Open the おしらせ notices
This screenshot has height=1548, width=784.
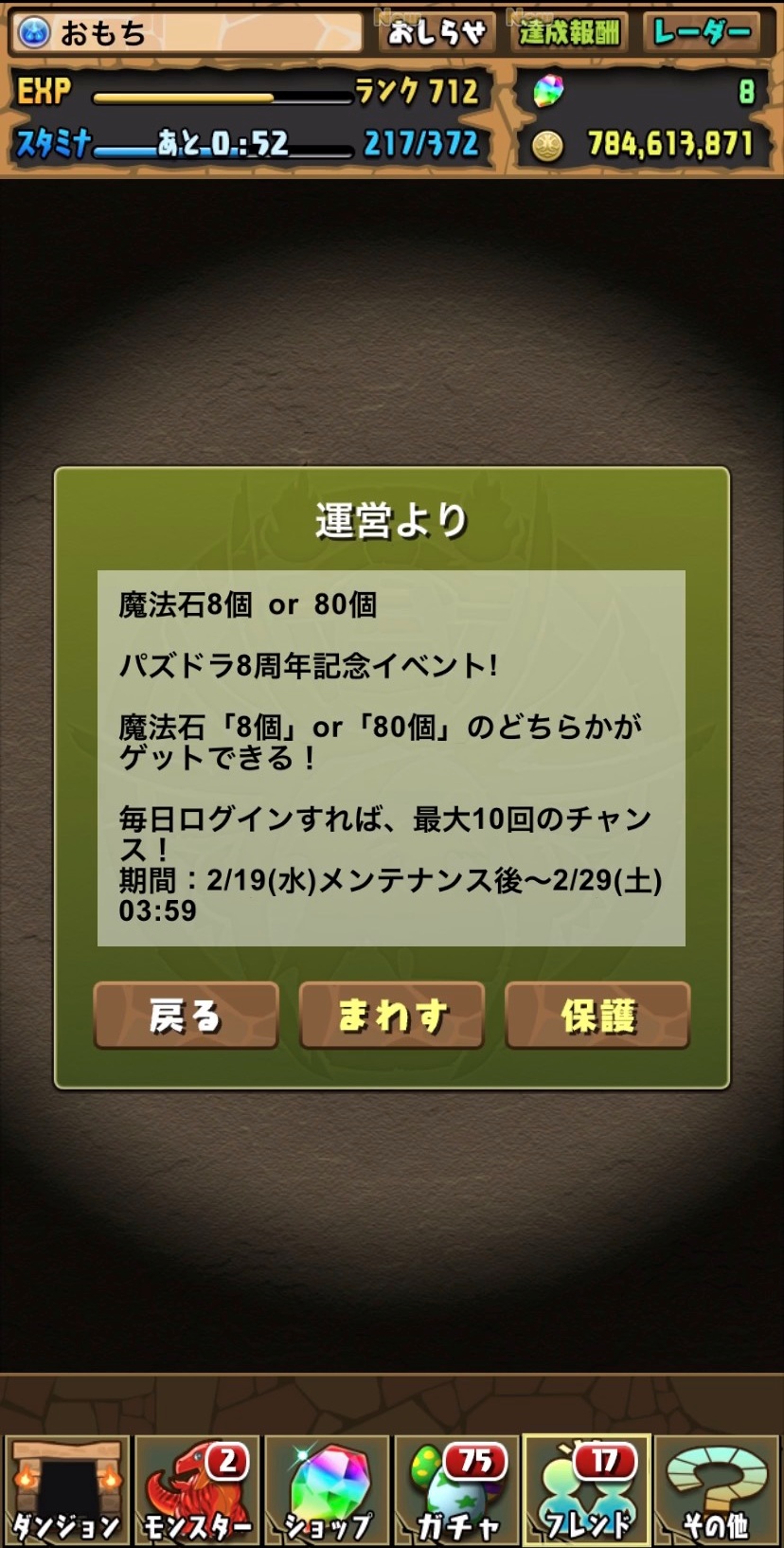[x=437, y=33]
